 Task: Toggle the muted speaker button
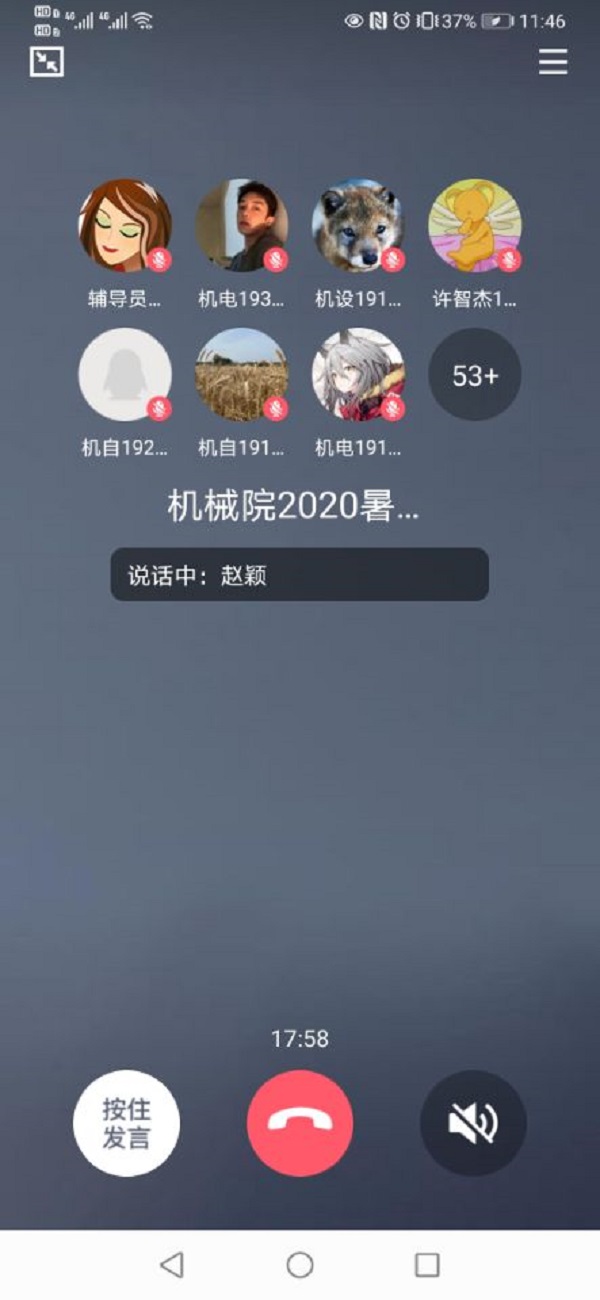tap(473, 1123)
